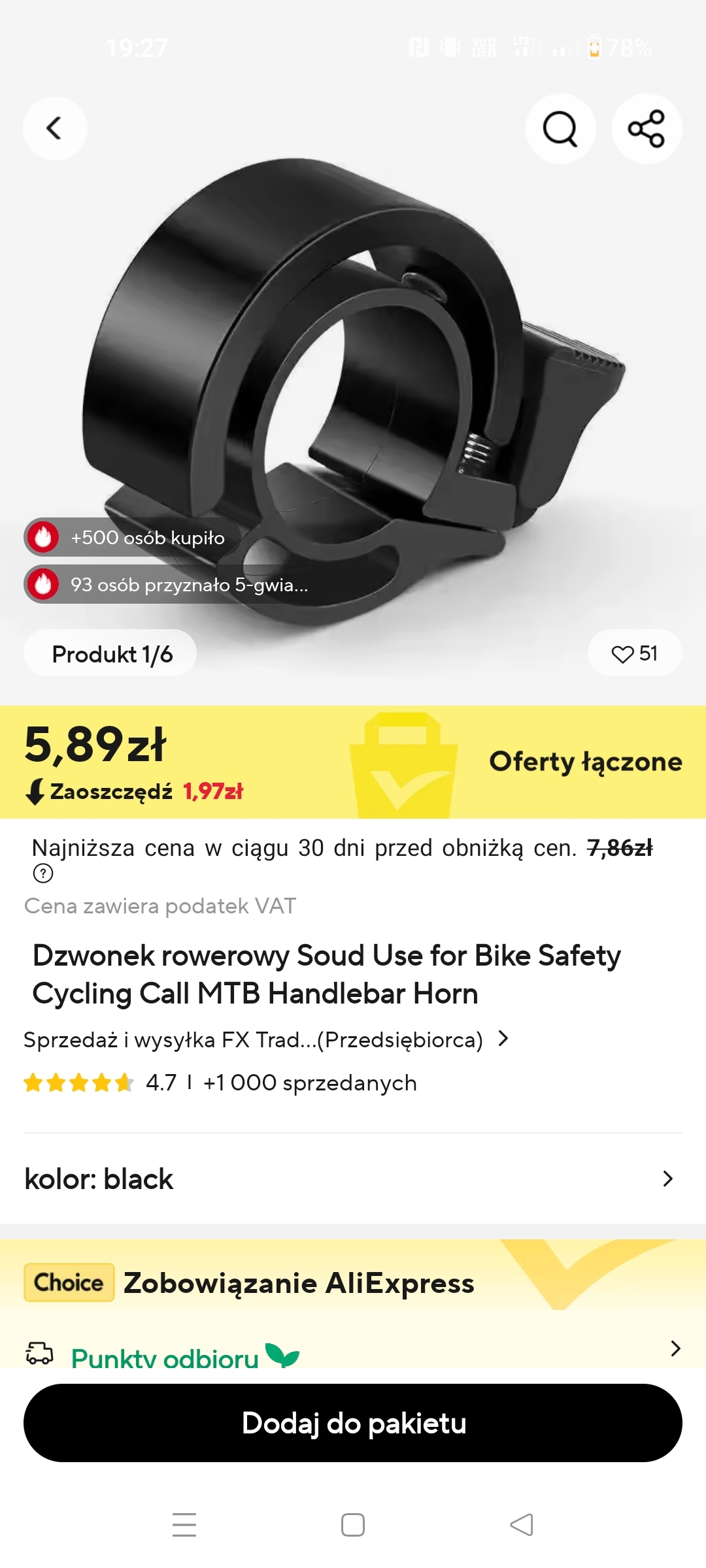
Task: Open the kolor: black selection row
Action: [353, 1179]
